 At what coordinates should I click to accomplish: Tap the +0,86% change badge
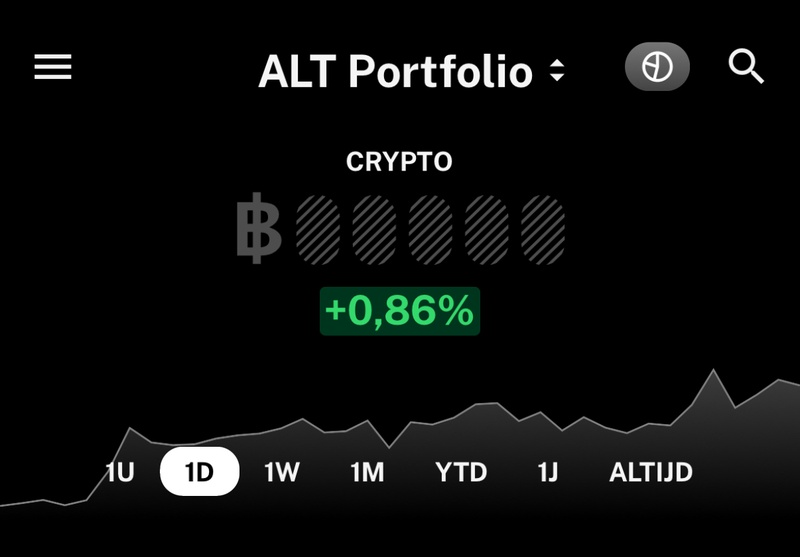(x=400, y=311)
